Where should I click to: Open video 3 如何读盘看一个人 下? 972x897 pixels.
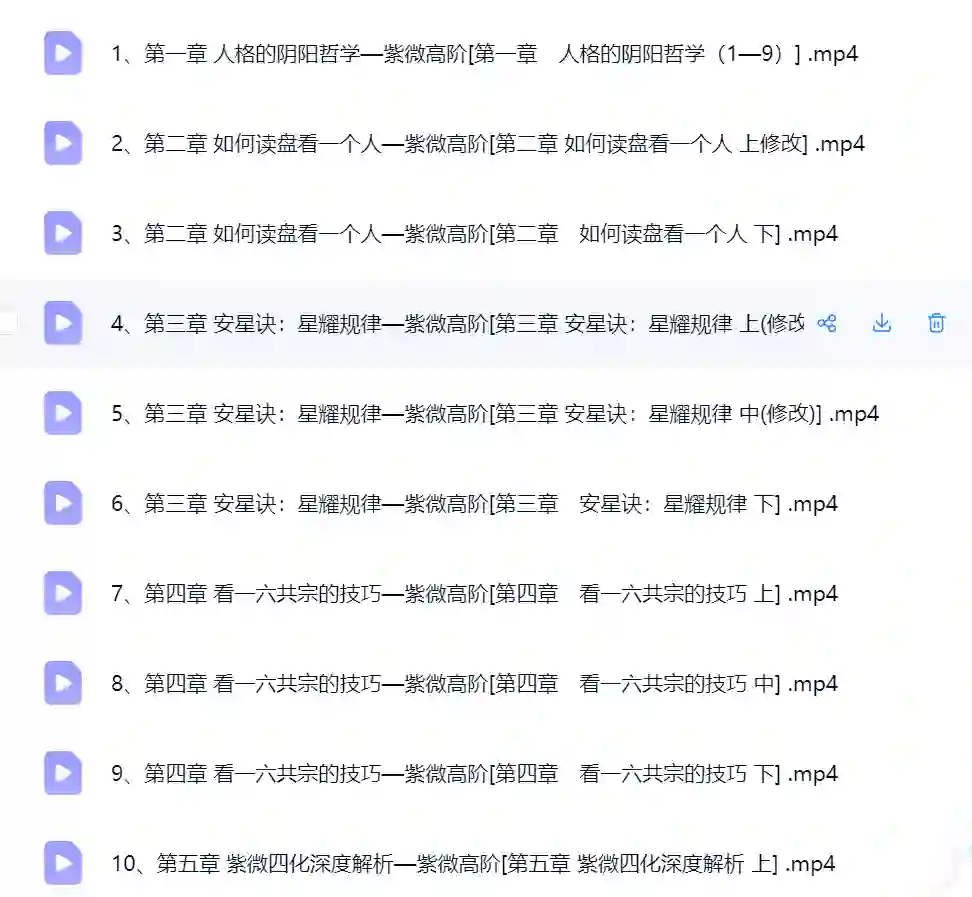coord(474,234)
